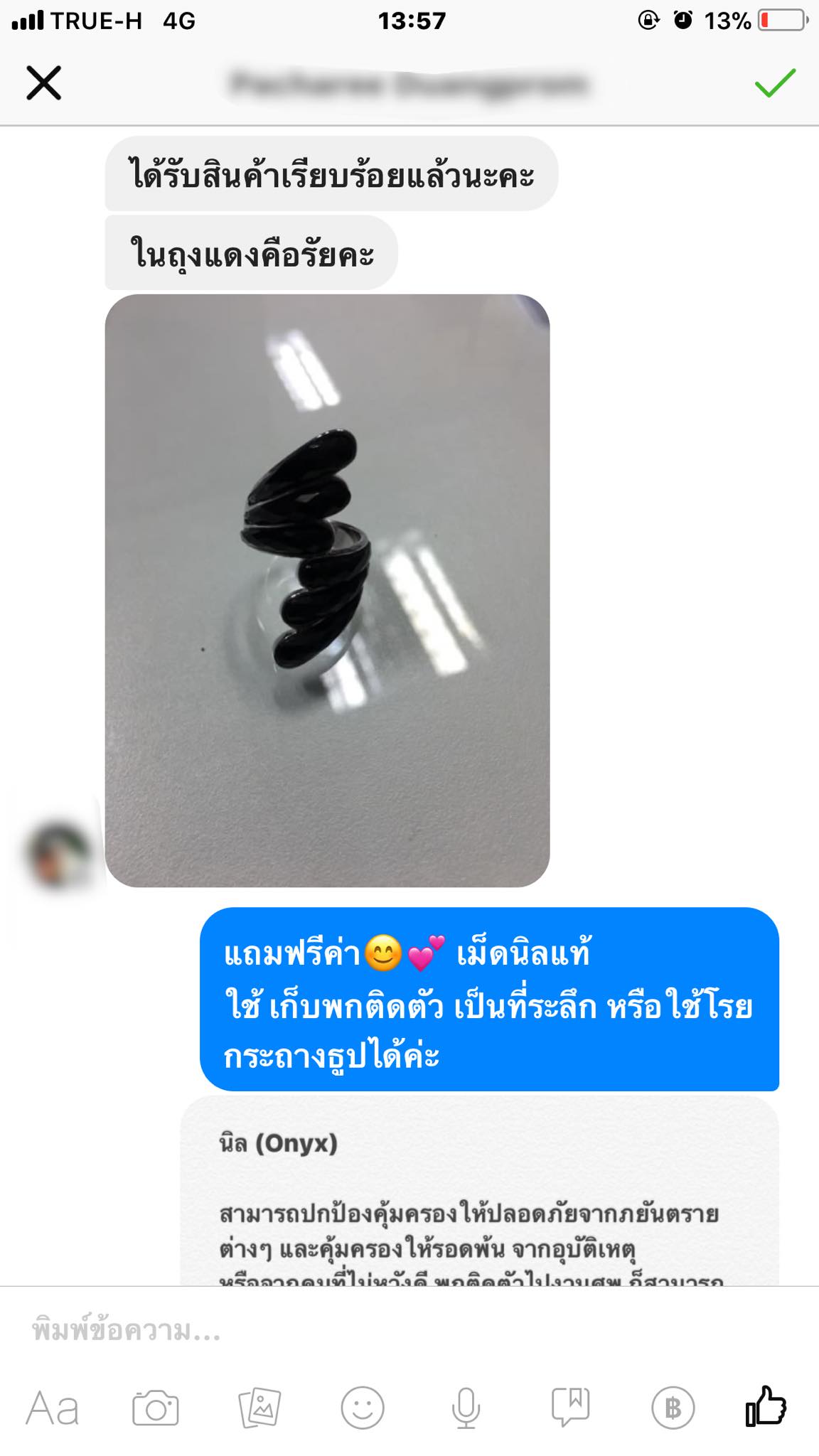
Task: Close the conversation with the X icon
Action: click(x=44, y=83)
